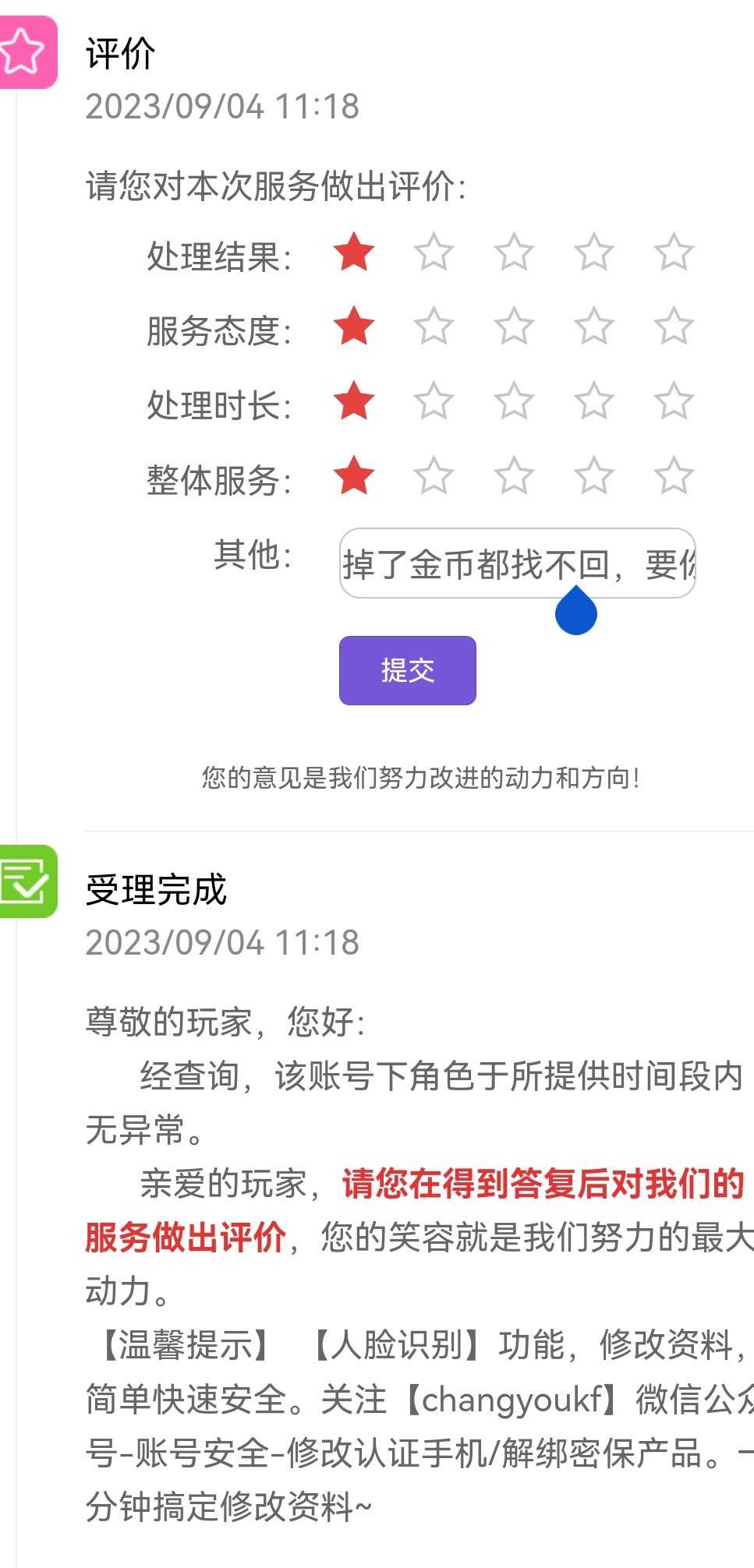This screenshot has width=754, height=1568.
Task: Give 整体服务 five stars
Action: click(x=673, y=475)
